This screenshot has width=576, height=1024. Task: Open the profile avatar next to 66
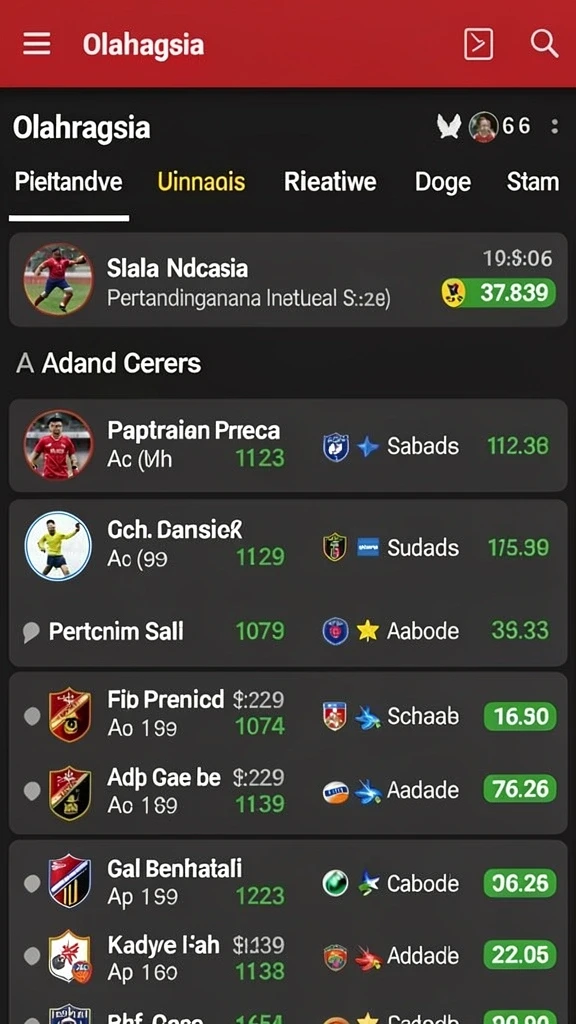point(484,126)
